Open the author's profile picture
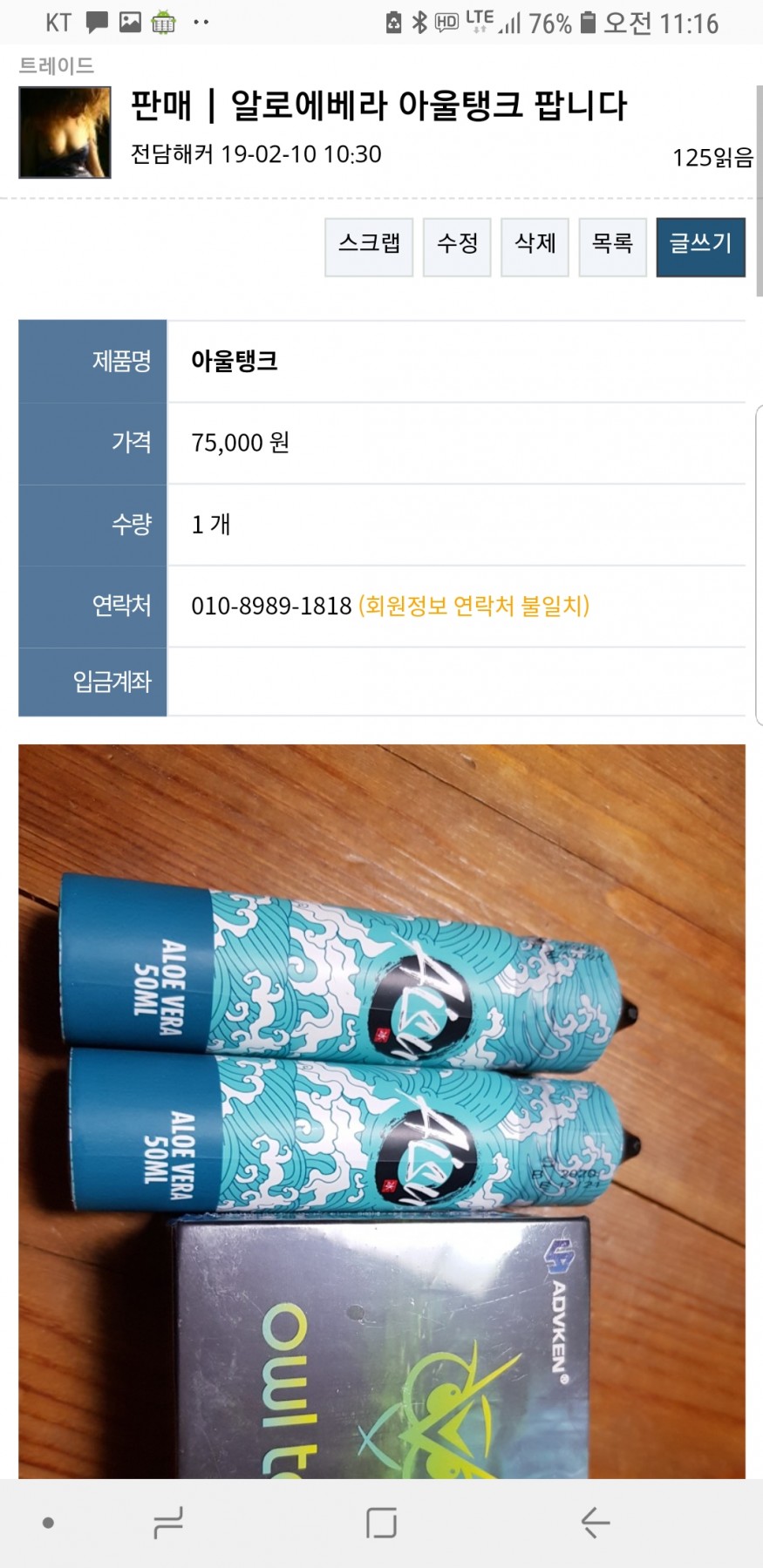This screenshot has width=763, height=1568. click(x=65, y=132)
